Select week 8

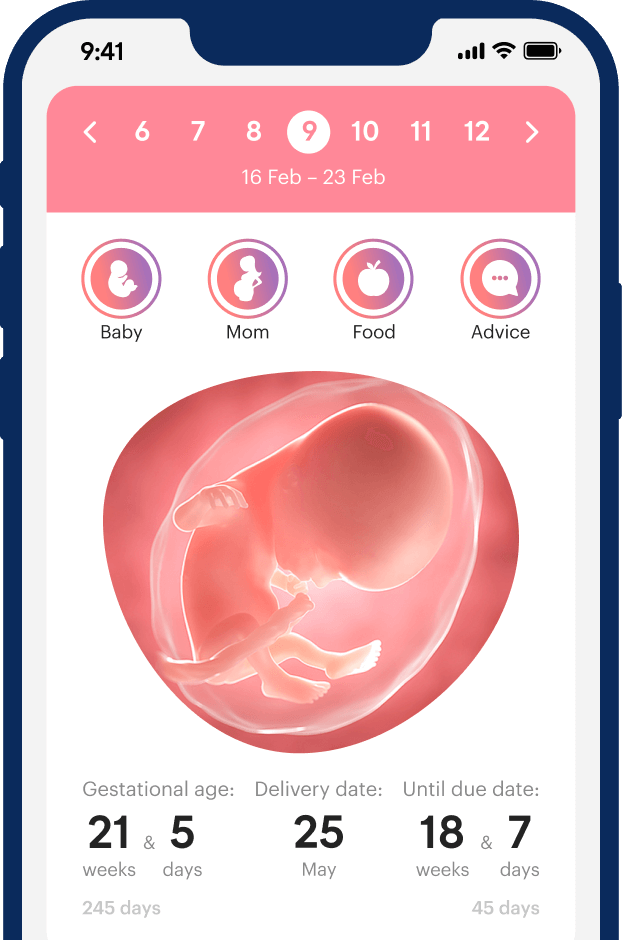[254, 132]
